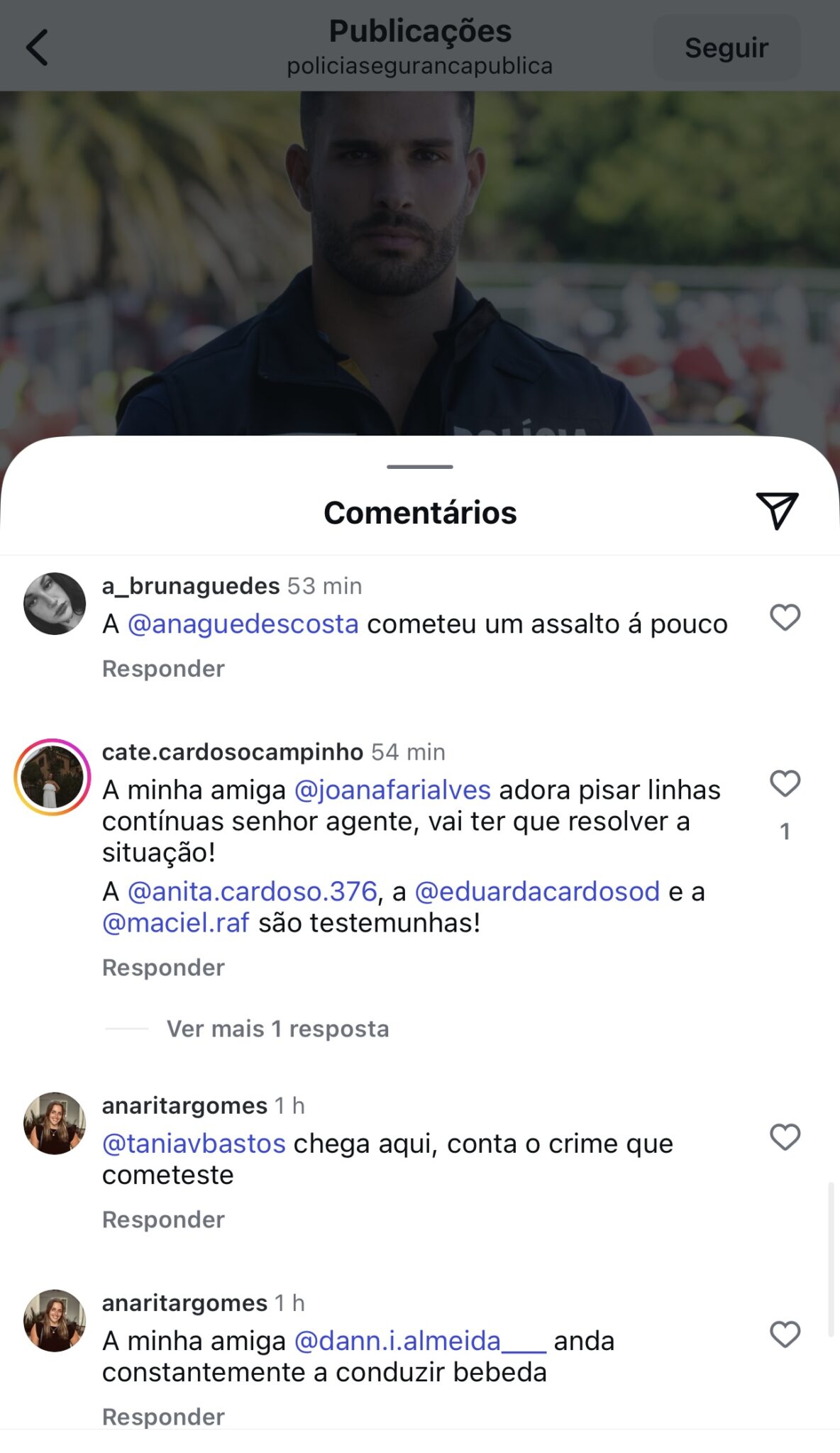Reply to the comment mentioning @taniavbastos

click(x=163, y=1220)
